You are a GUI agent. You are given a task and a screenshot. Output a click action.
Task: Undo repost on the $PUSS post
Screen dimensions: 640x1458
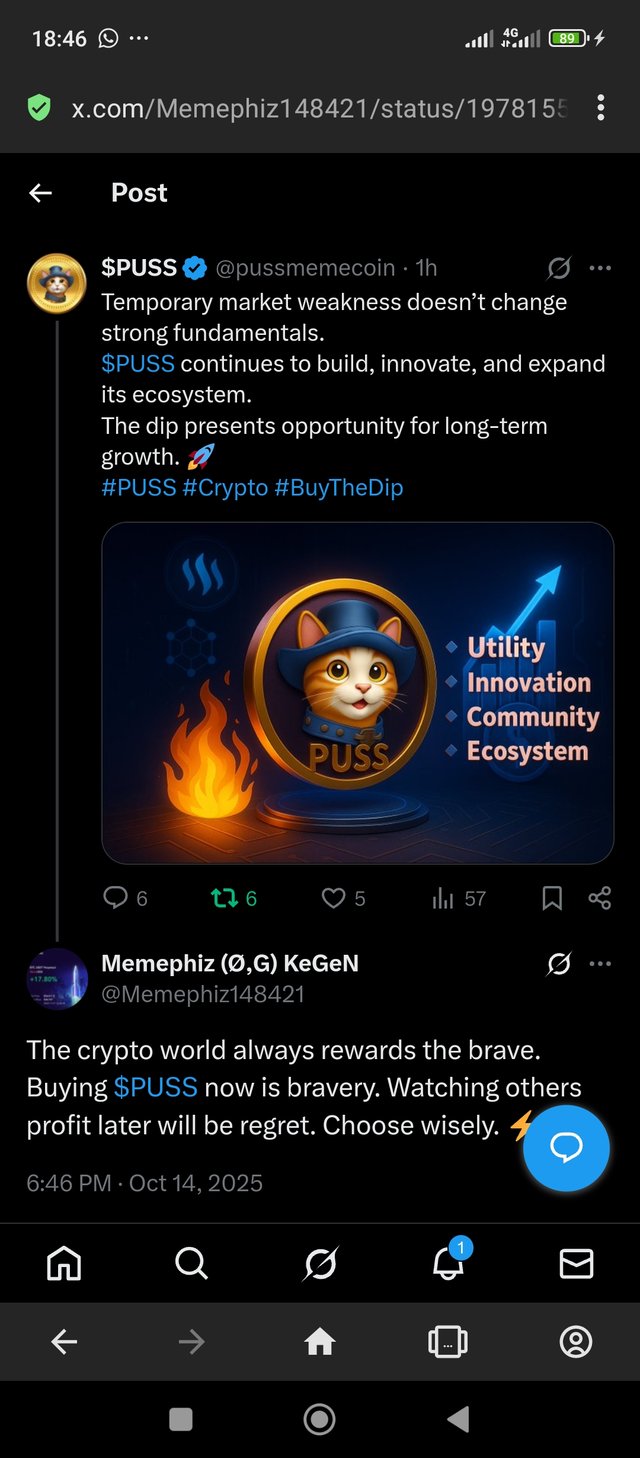[225, 898]
